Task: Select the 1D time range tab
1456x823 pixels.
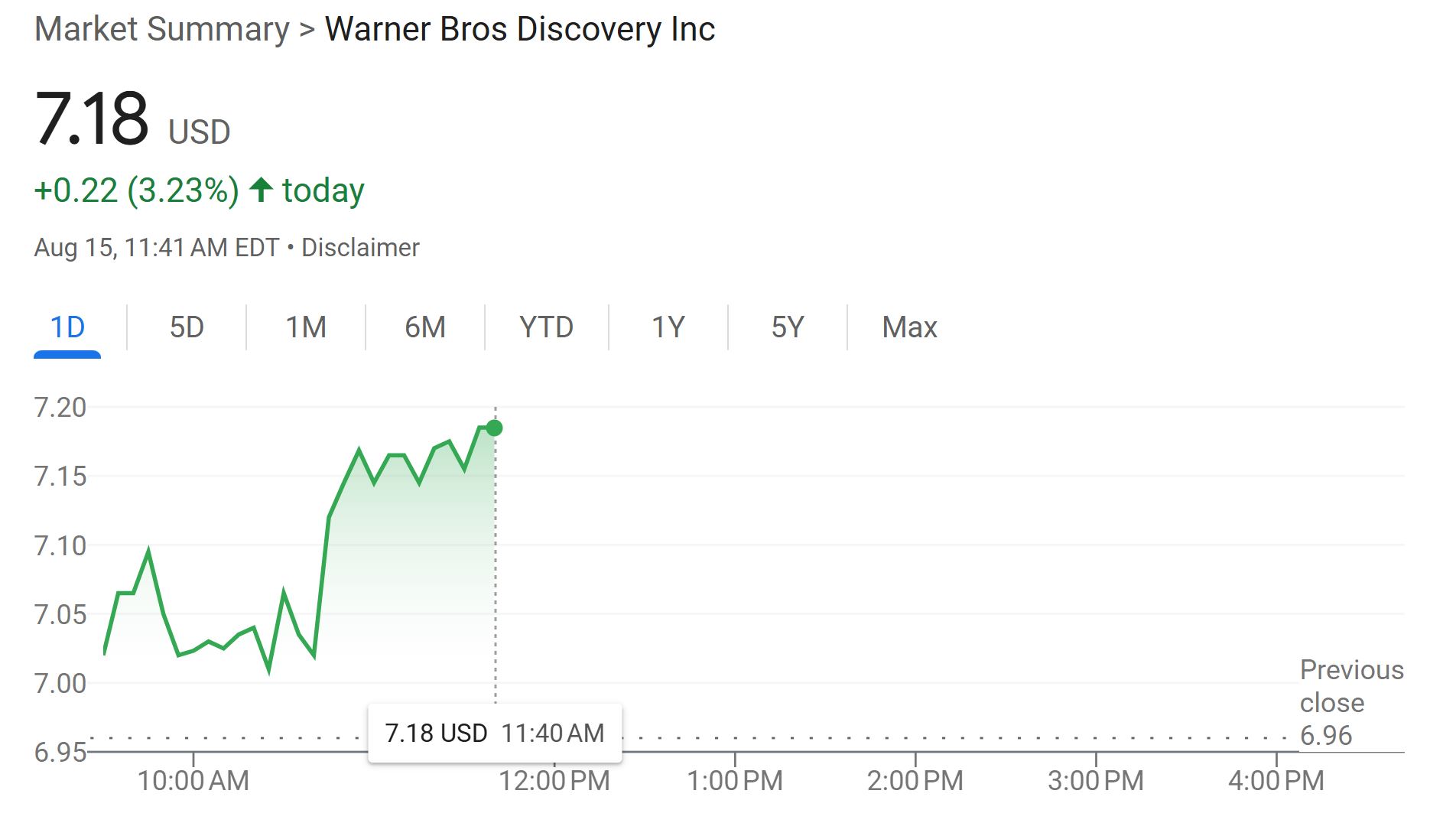Action: pyautogui.click(x=67, y=327)
